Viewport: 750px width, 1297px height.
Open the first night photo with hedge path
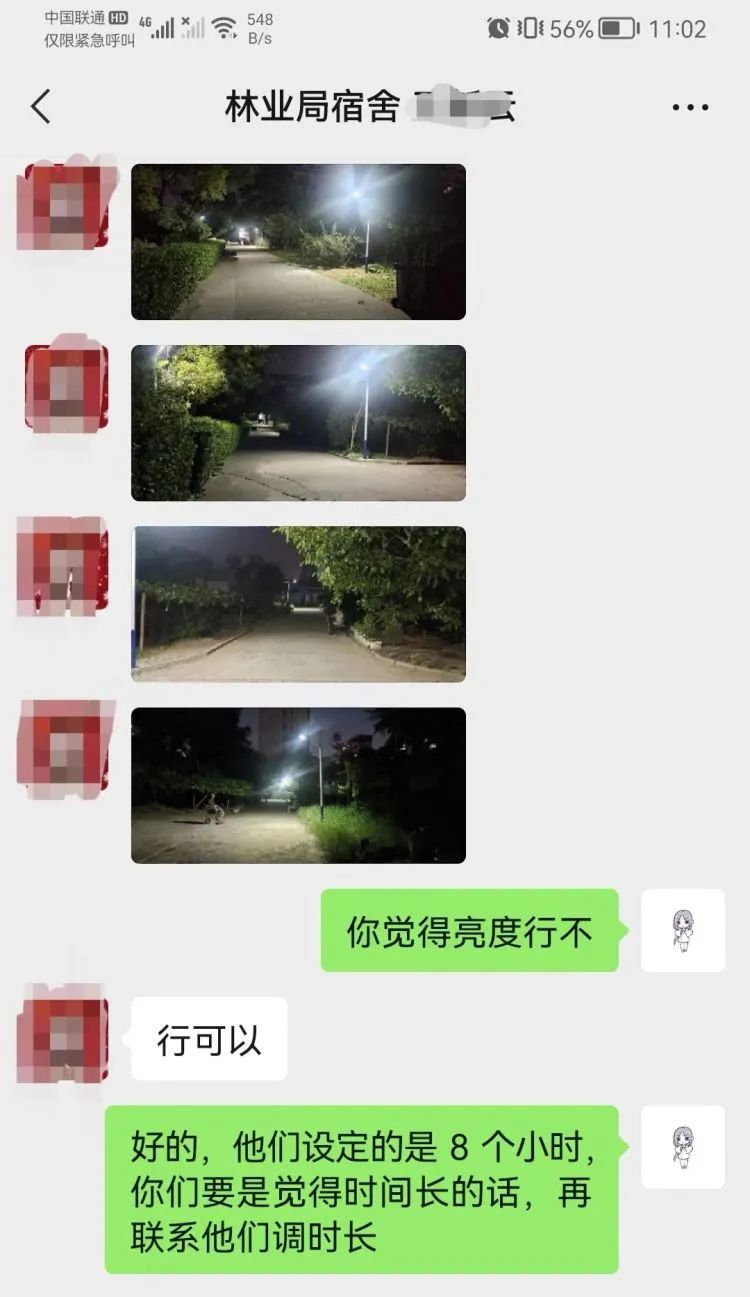[298, 242]
